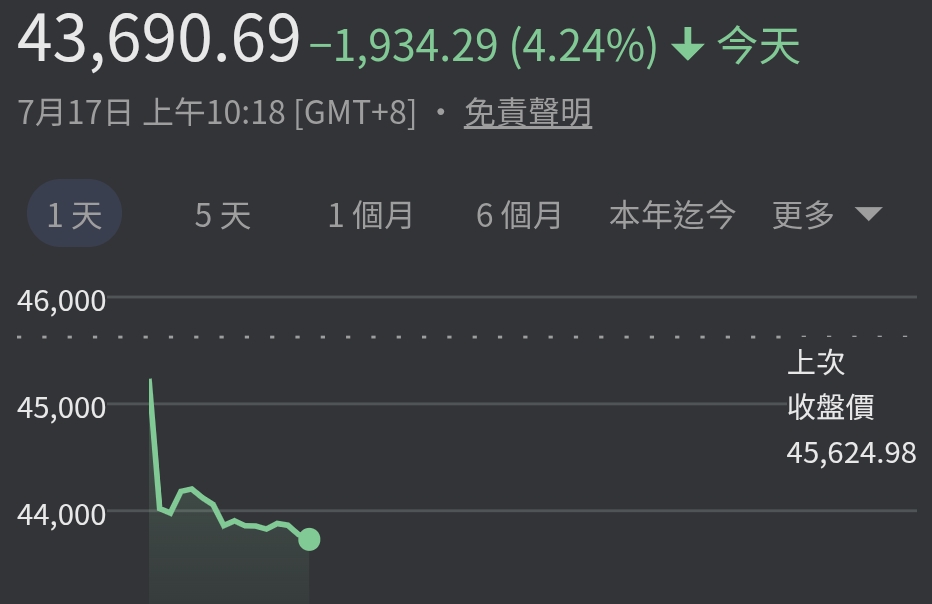View the 本年迄今 chart range
Image resolution: width=932 pixels, height=604 pixels.
tap(672, 215)
